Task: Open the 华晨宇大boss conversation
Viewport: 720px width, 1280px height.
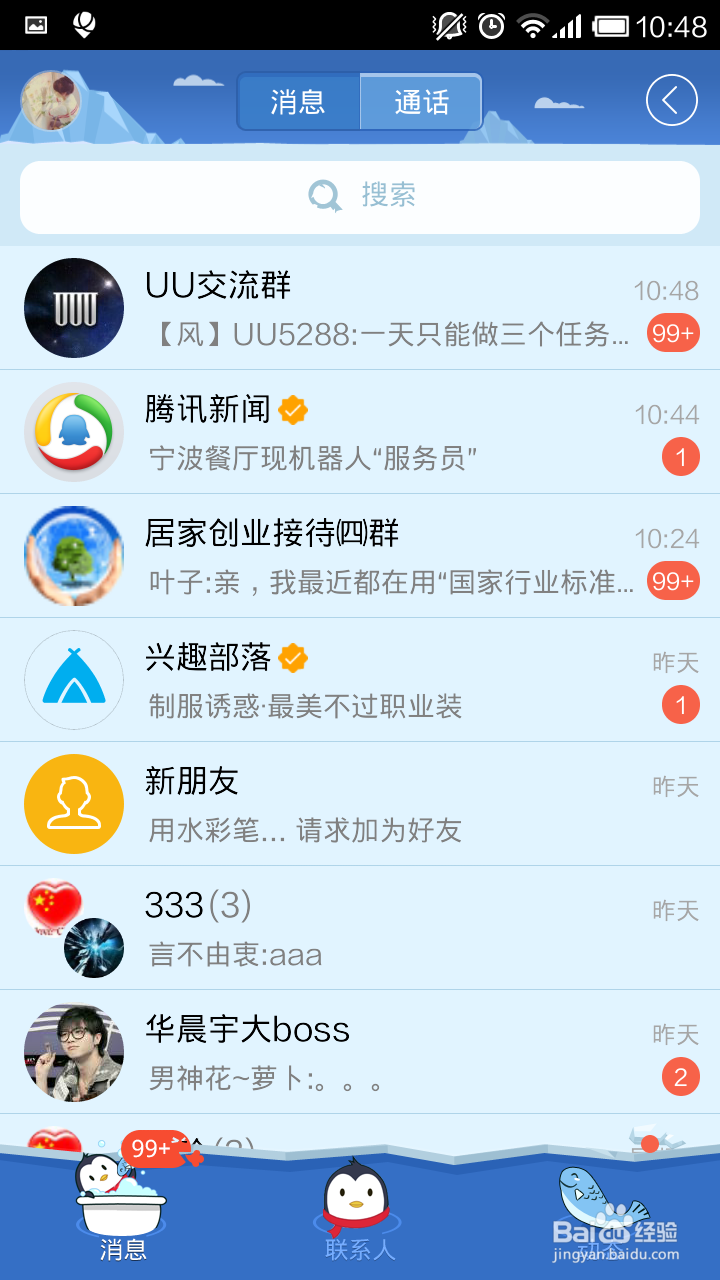Action: click(360, 1051)
